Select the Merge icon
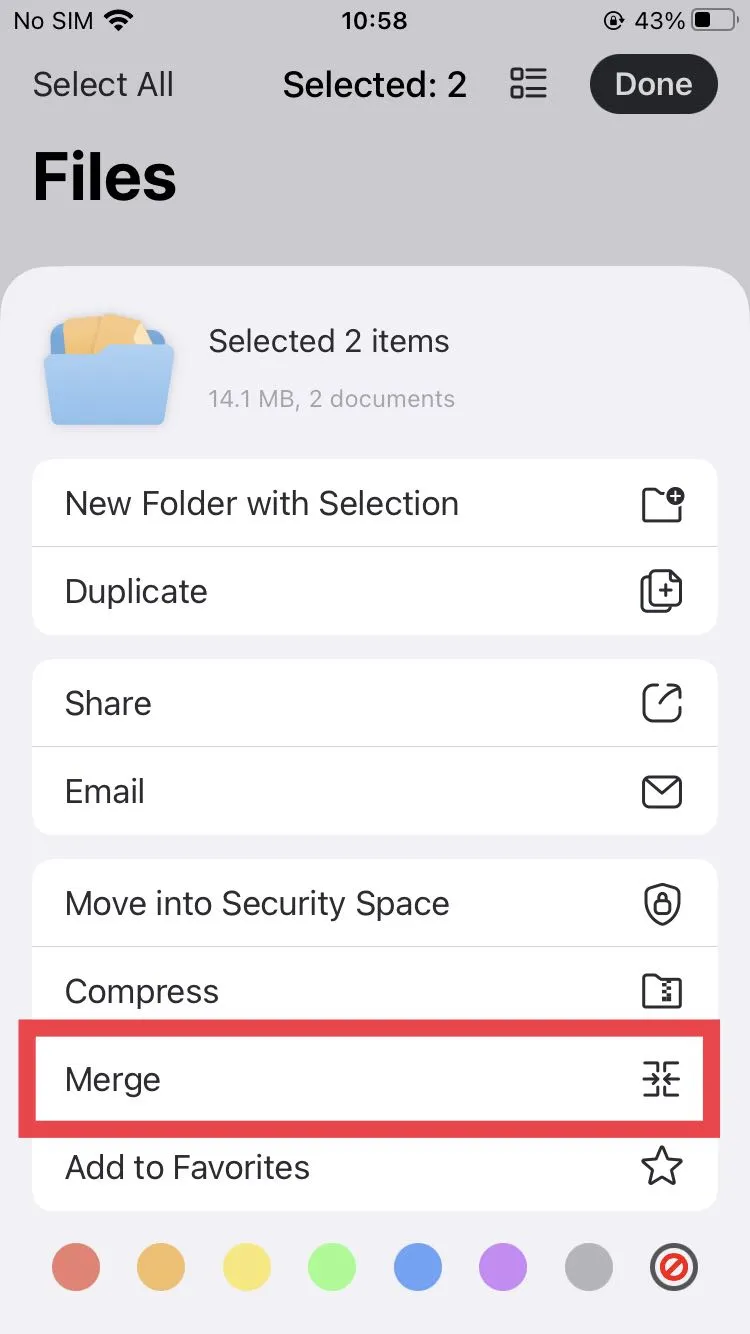 pyautogui.click(x=662, y=1079)
